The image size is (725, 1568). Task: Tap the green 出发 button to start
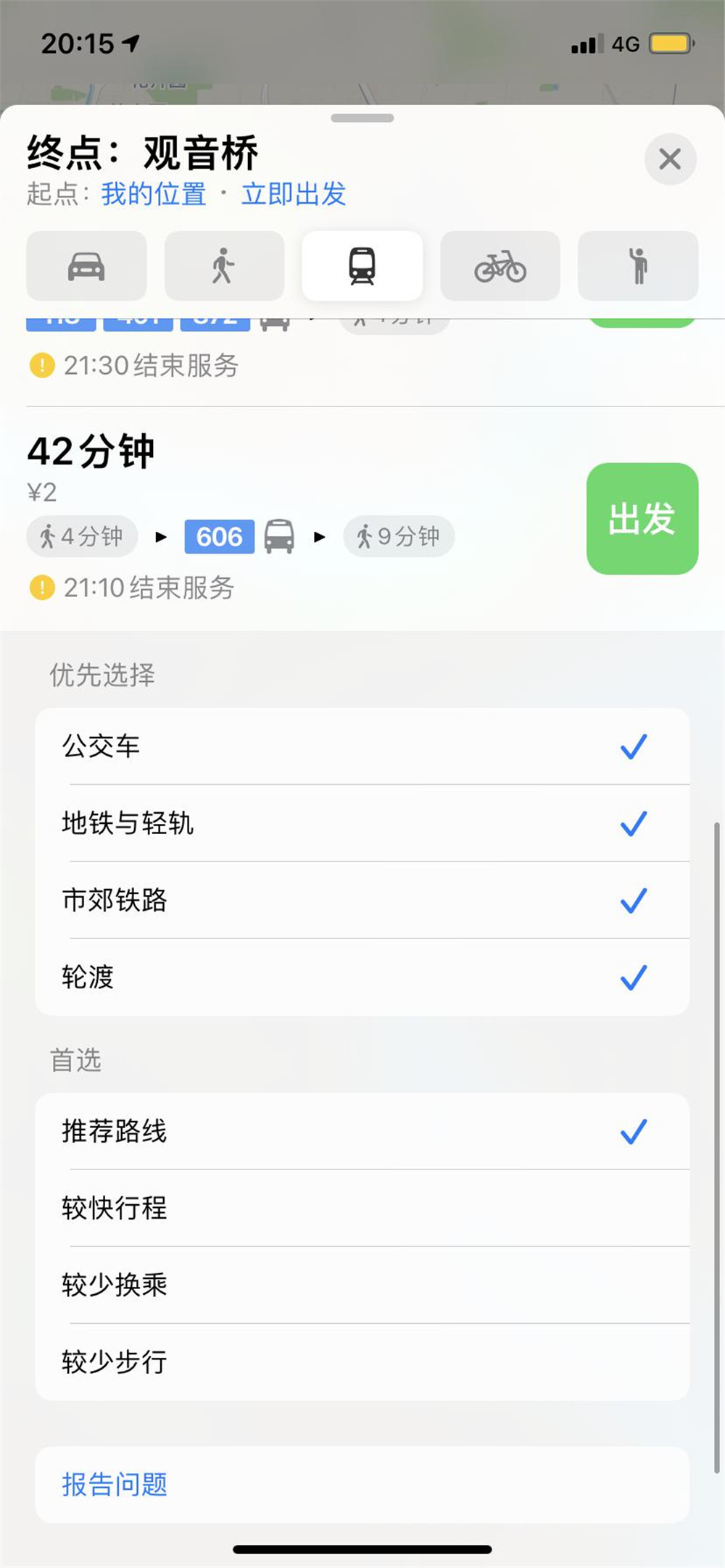coord(642,519)
